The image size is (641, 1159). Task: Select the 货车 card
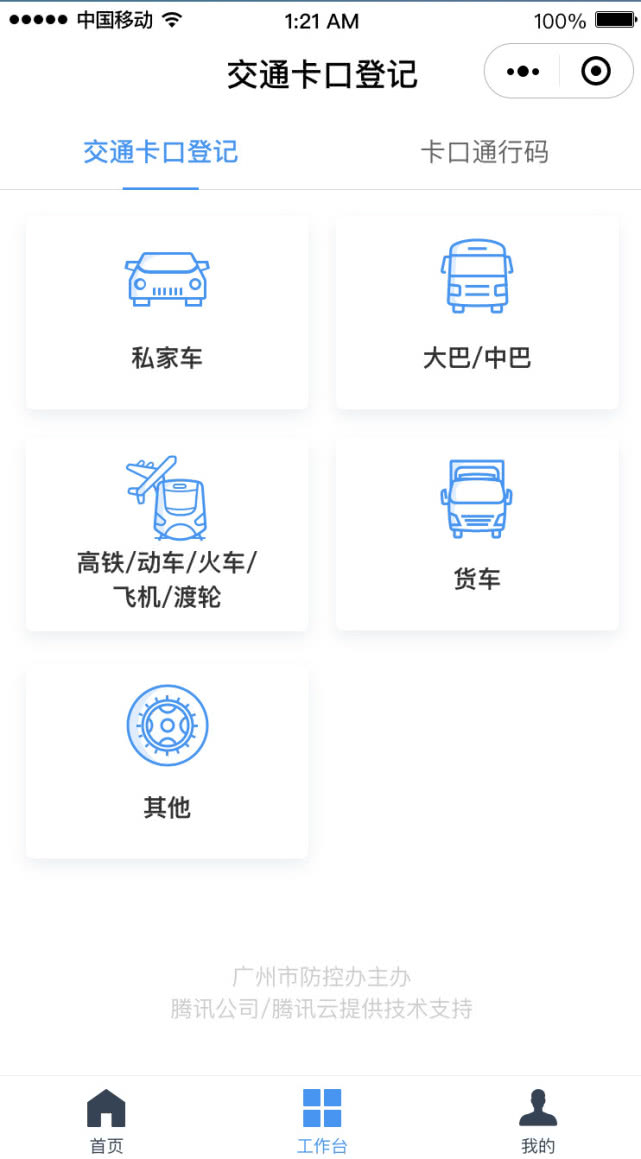click(x=477, y=534)
